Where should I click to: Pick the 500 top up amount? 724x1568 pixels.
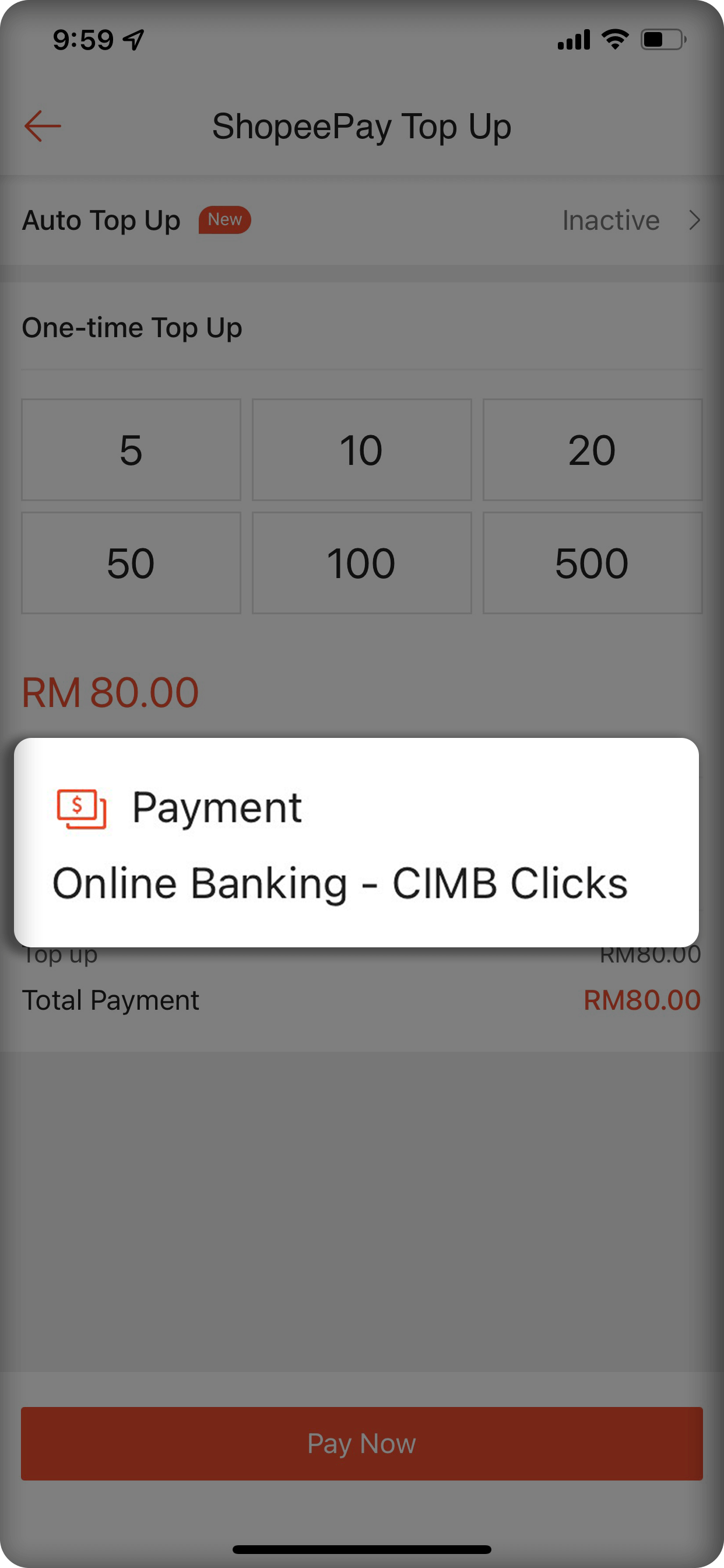coord(592,562)
